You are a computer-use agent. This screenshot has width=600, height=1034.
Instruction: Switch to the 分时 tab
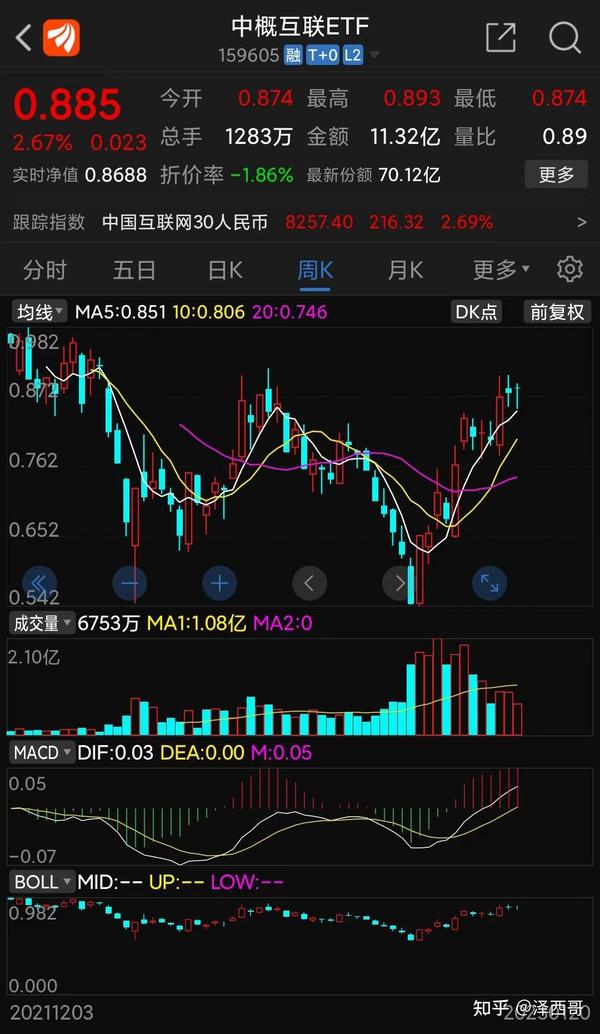point(45,269)
